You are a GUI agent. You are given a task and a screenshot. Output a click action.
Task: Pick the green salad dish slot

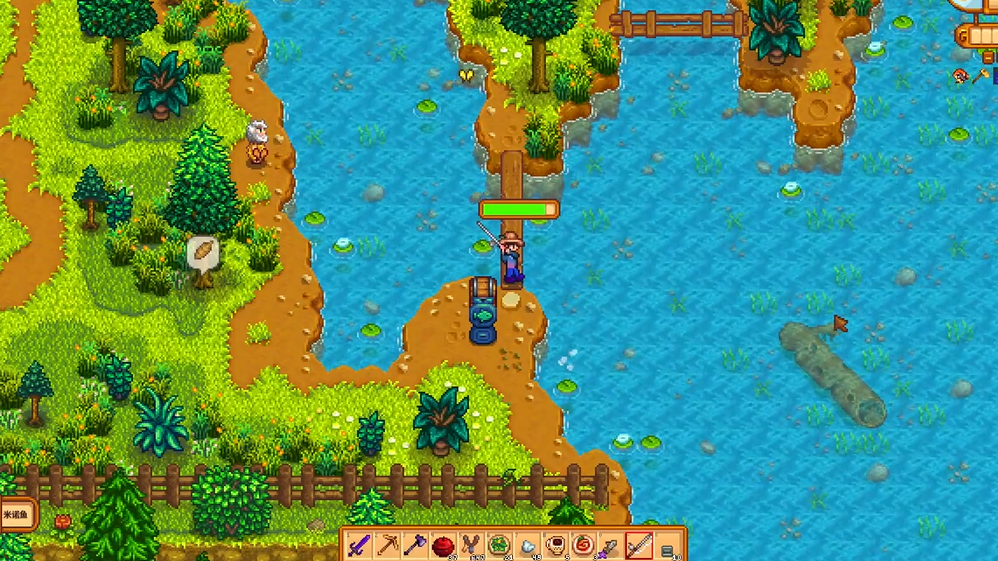499,546
